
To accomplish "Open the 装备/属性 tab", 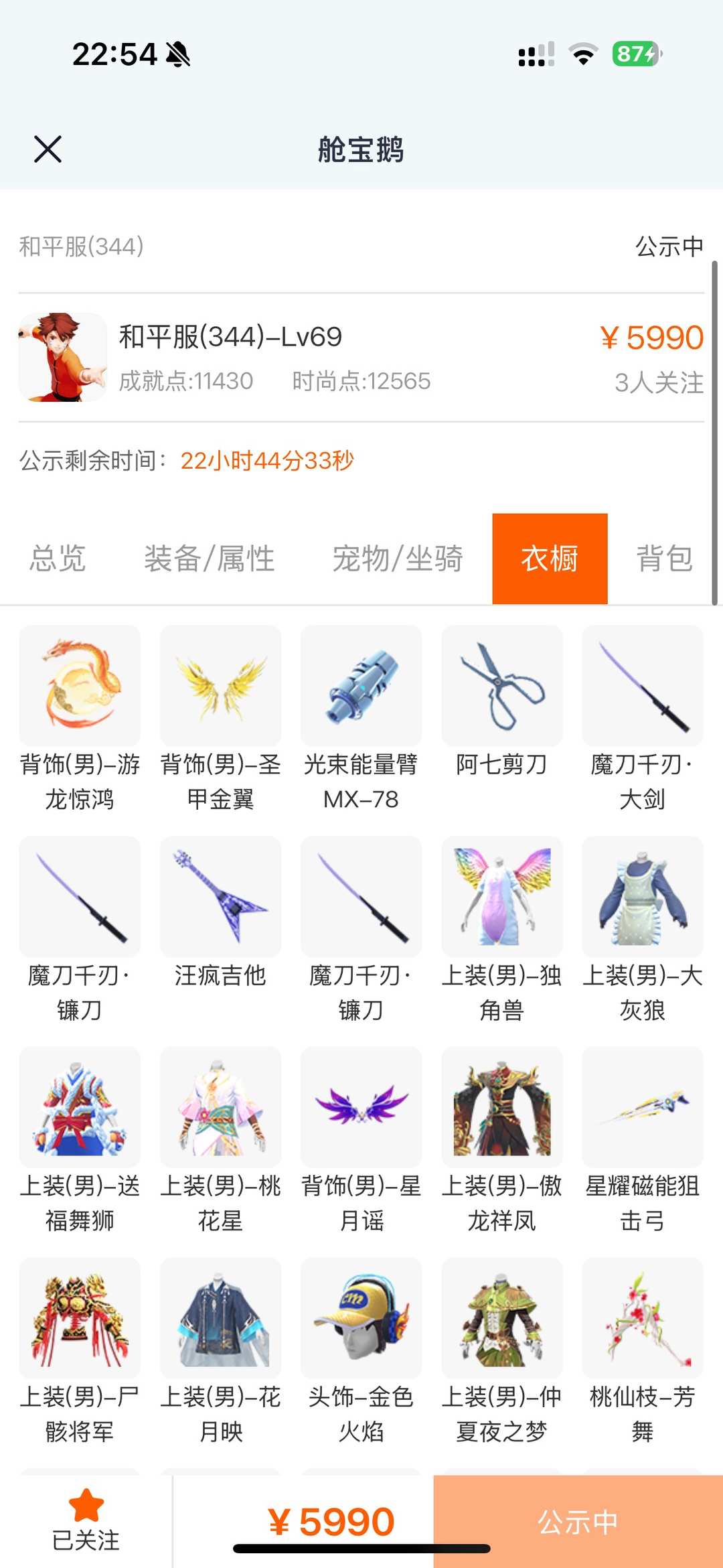I will click(210, 559).
